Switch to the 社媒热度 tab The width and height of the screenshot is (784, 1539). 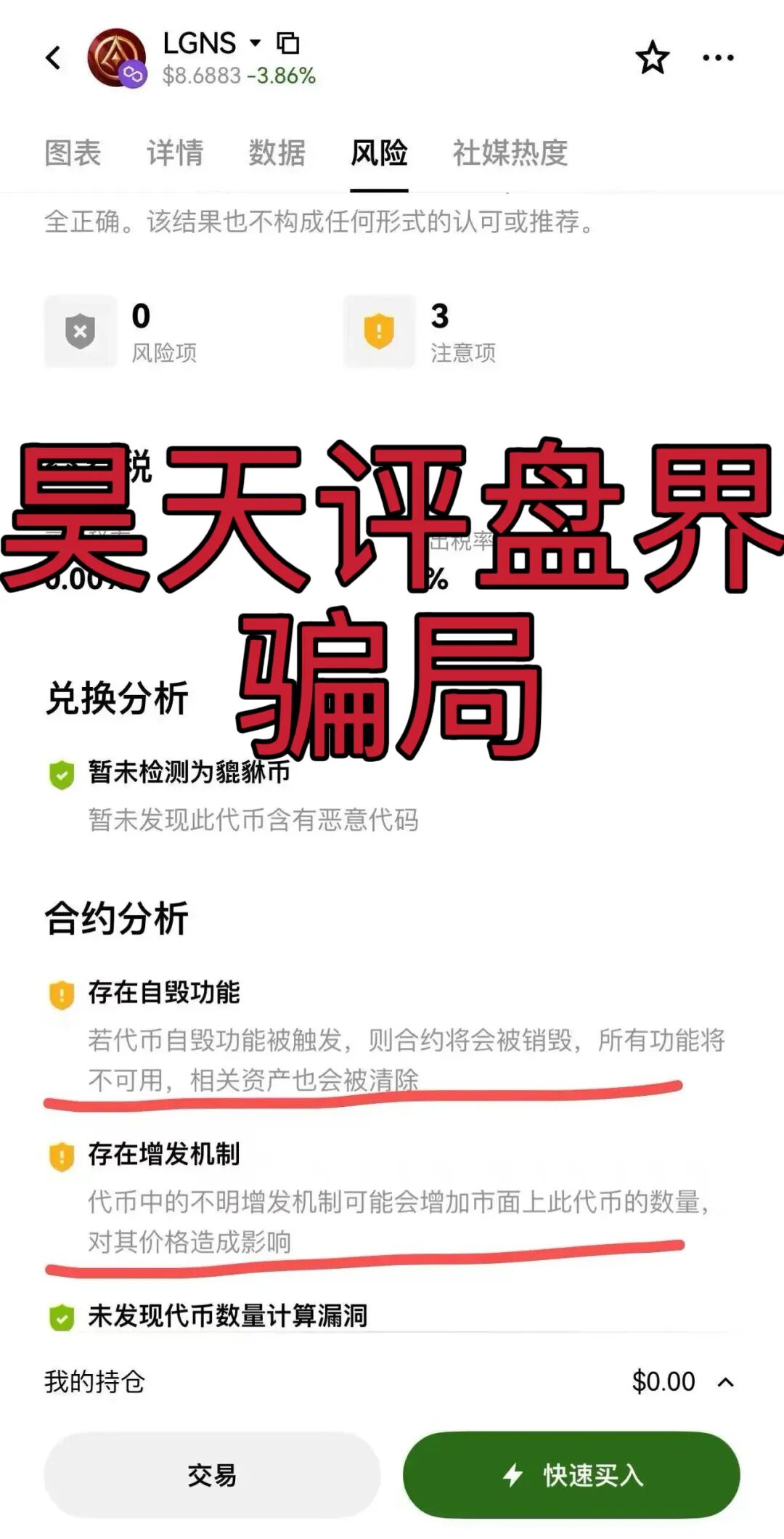tap(510, 153)
